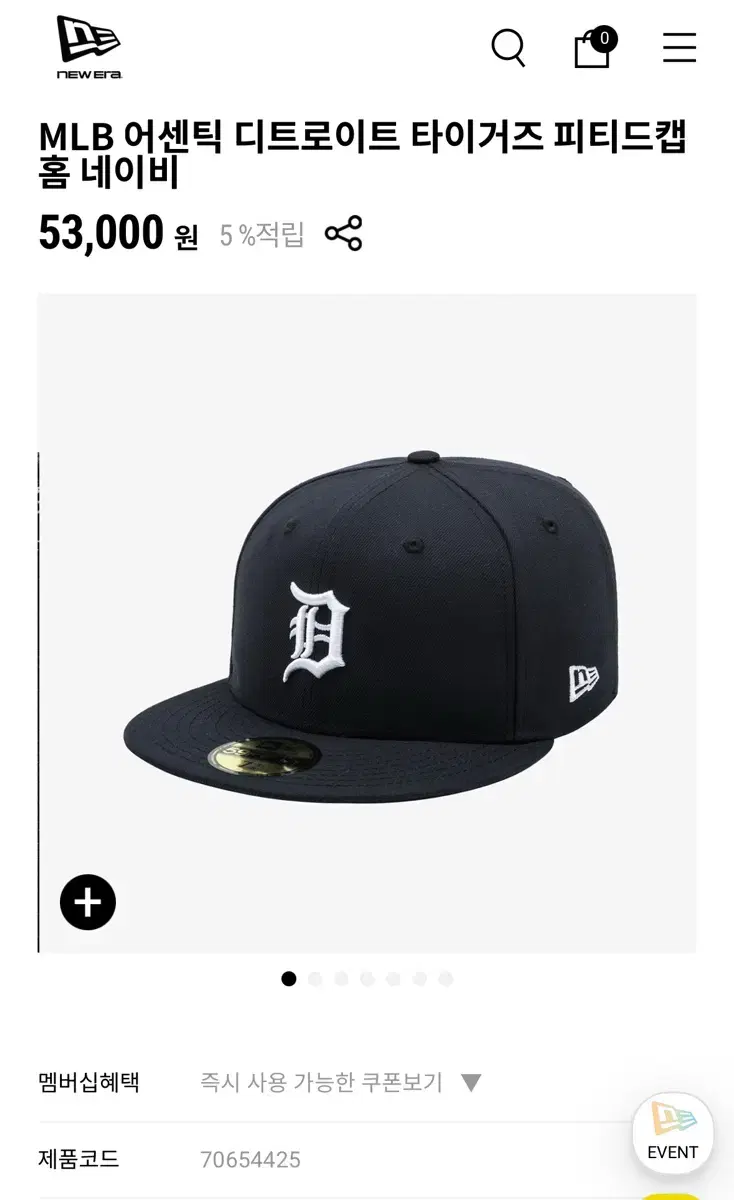Expand the 멤버십혜택 section
Viewport: 734px width, 1200px height.
(88, 1082)
